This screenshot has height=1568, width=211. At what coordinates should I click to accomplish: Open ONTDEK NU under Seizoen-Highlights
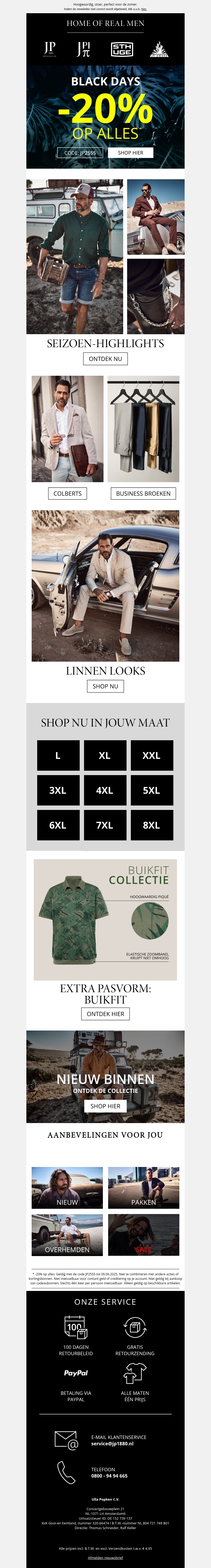105,359
